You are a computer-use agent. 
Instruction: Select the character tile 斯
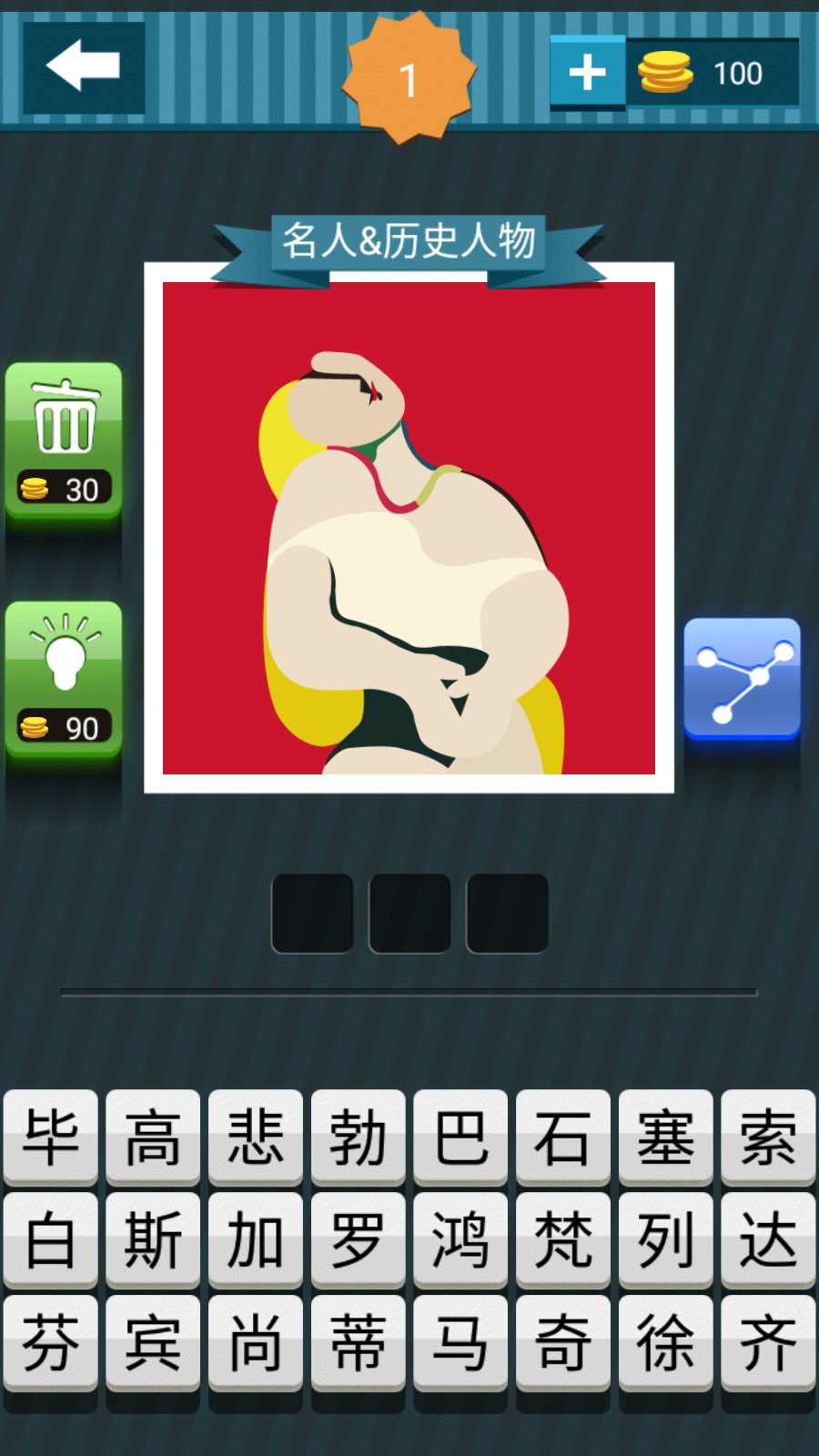pyautogui.click(x=153, y=1240)
